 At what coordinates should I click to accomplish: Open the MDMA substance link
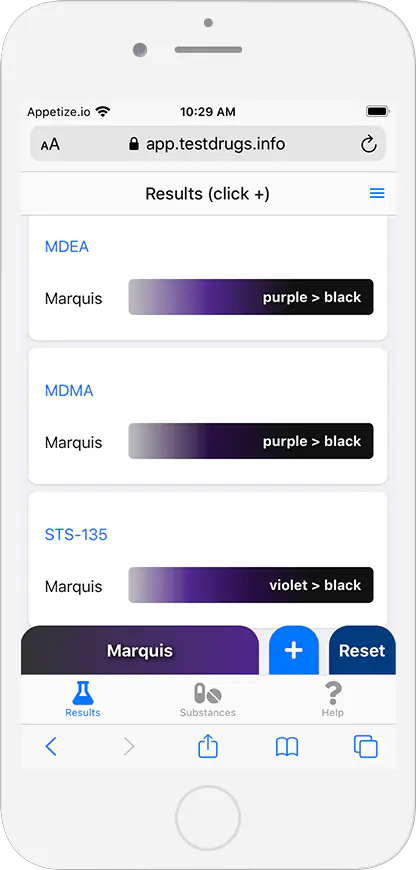[x=69, y=391]
